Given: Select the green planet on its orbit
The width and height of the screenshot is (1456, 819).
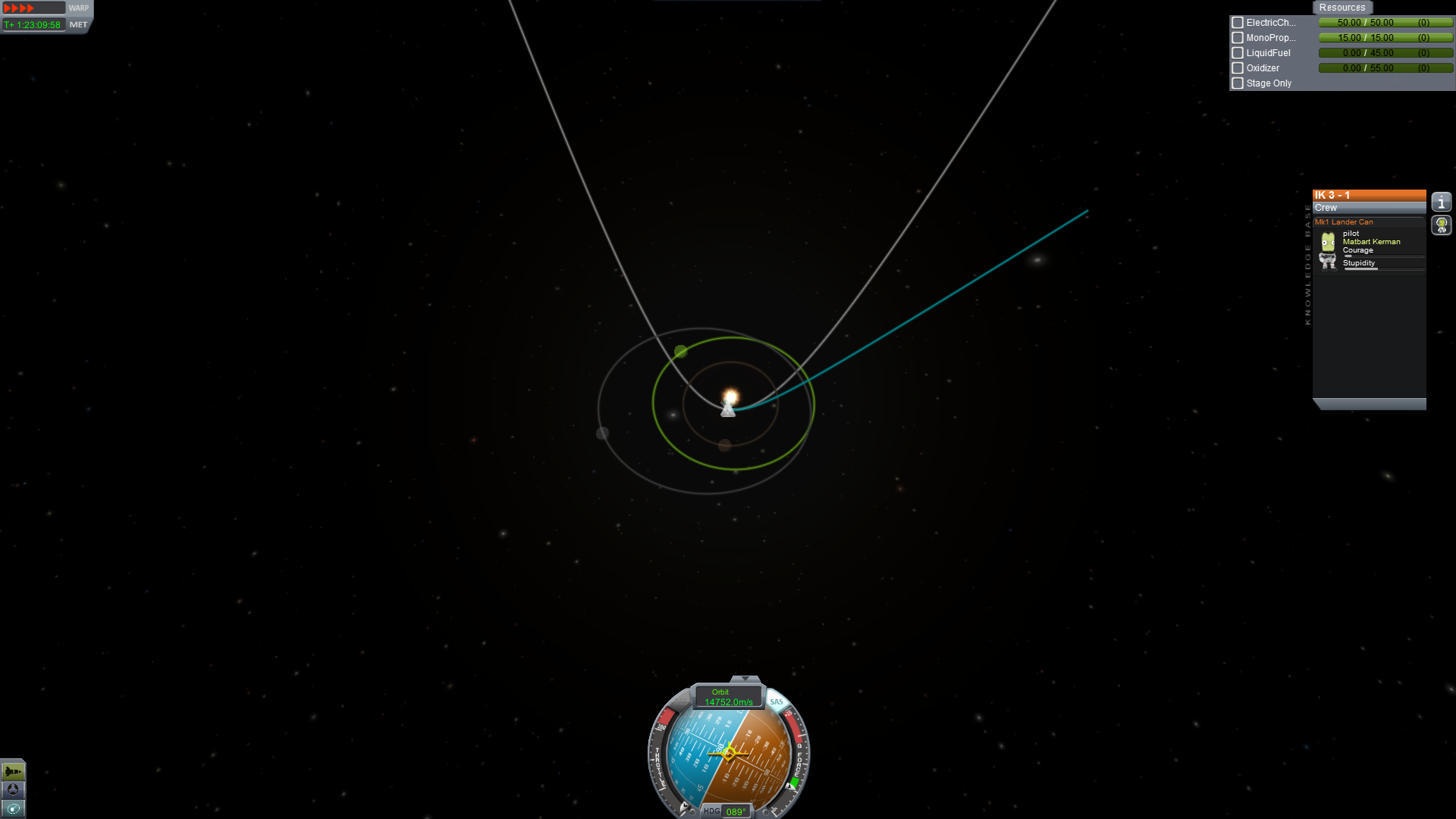Looking at the screenshot, I should [x=680, y=351].
